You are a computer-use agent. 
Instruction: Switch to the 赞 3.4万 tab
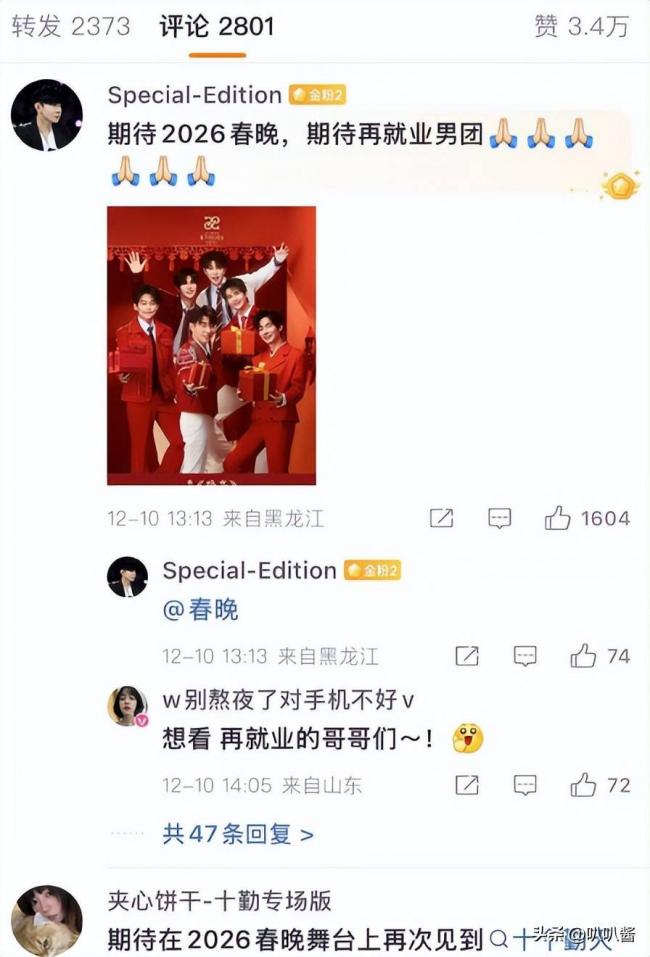pyautogui.click(x=581, y=26)
